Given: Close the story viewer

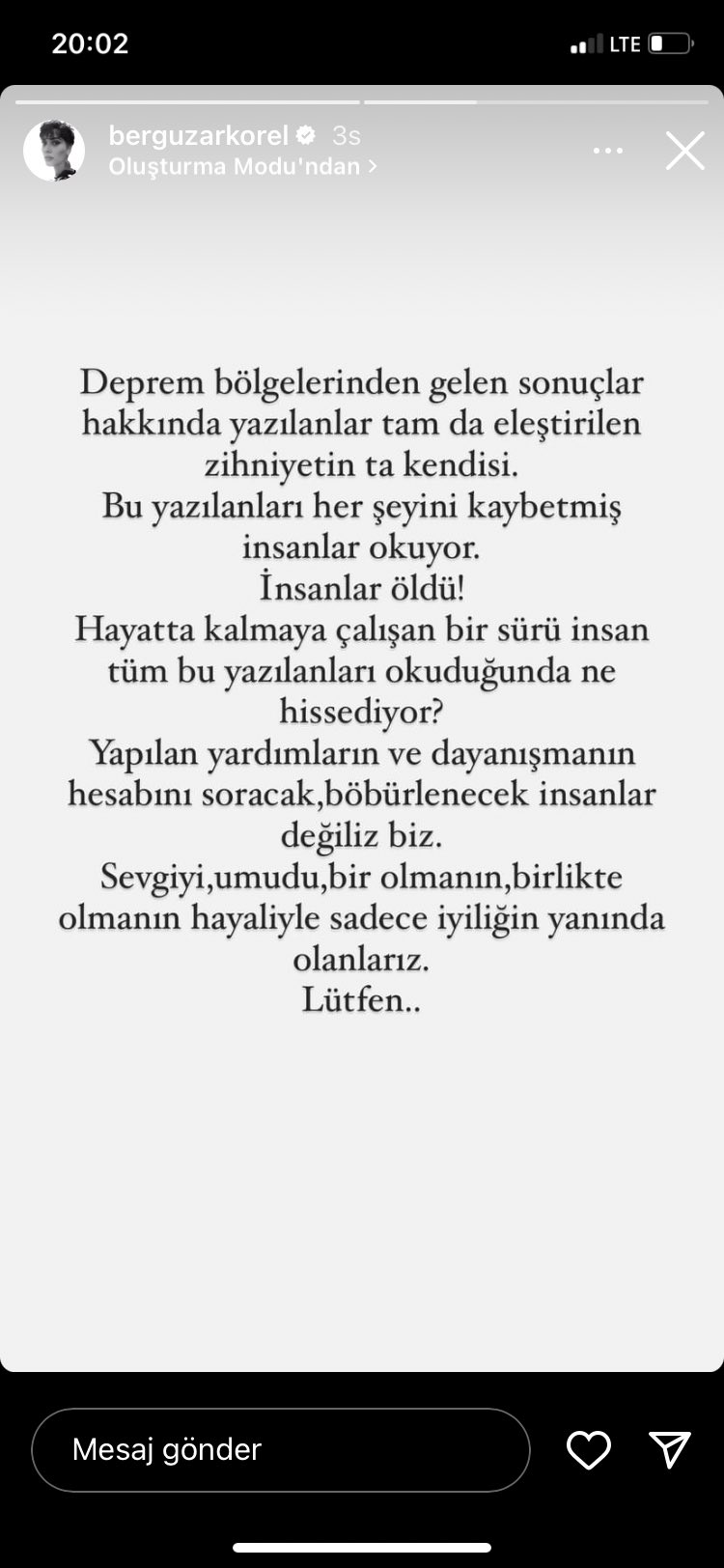Looking at the screenshot, I should pyautogui.click(x=684, y=151).
